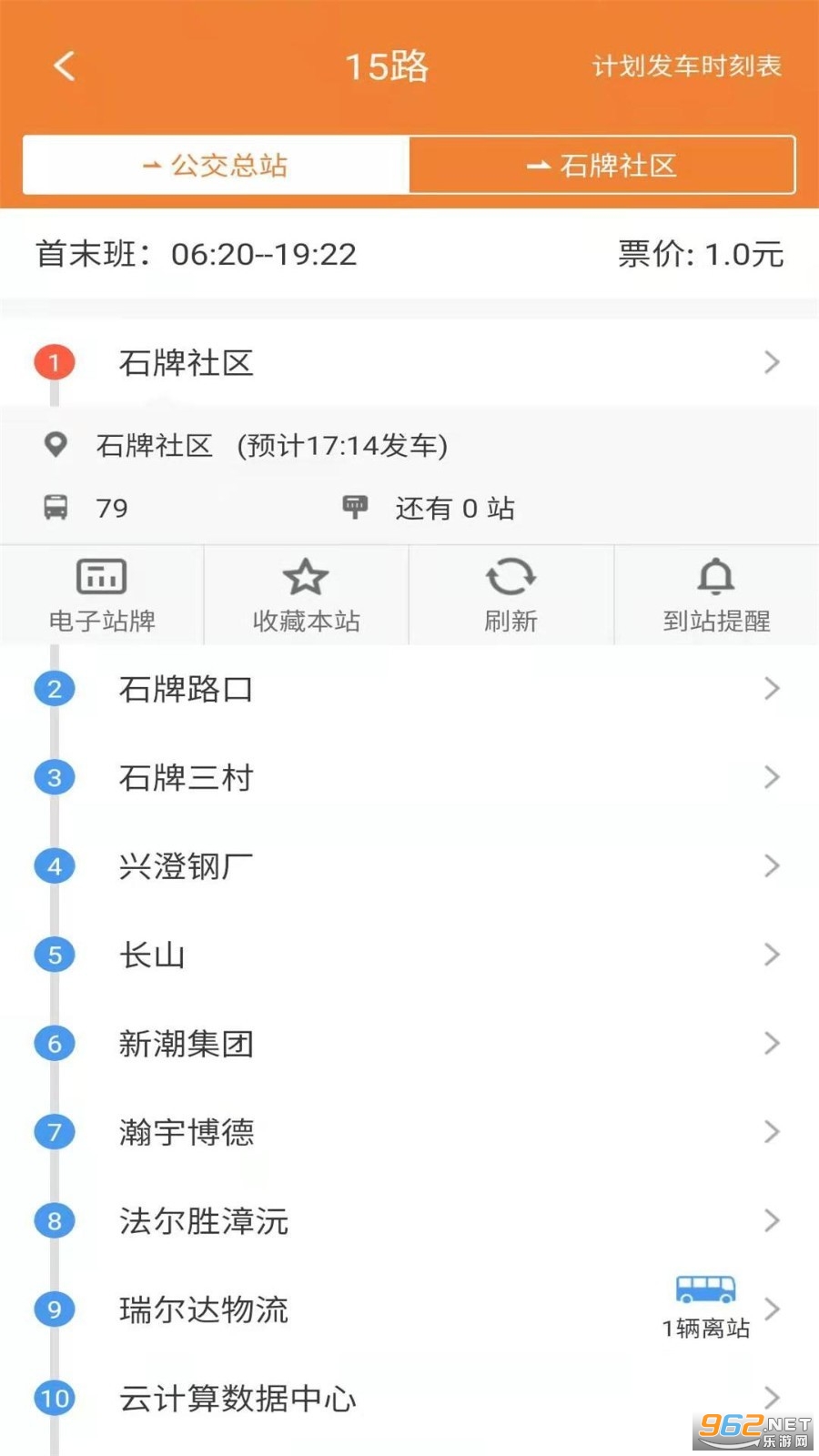The image size is (819, 1456).
Task: Expand stop 9 瑞尔达物流
Action: click(409, 1309)
